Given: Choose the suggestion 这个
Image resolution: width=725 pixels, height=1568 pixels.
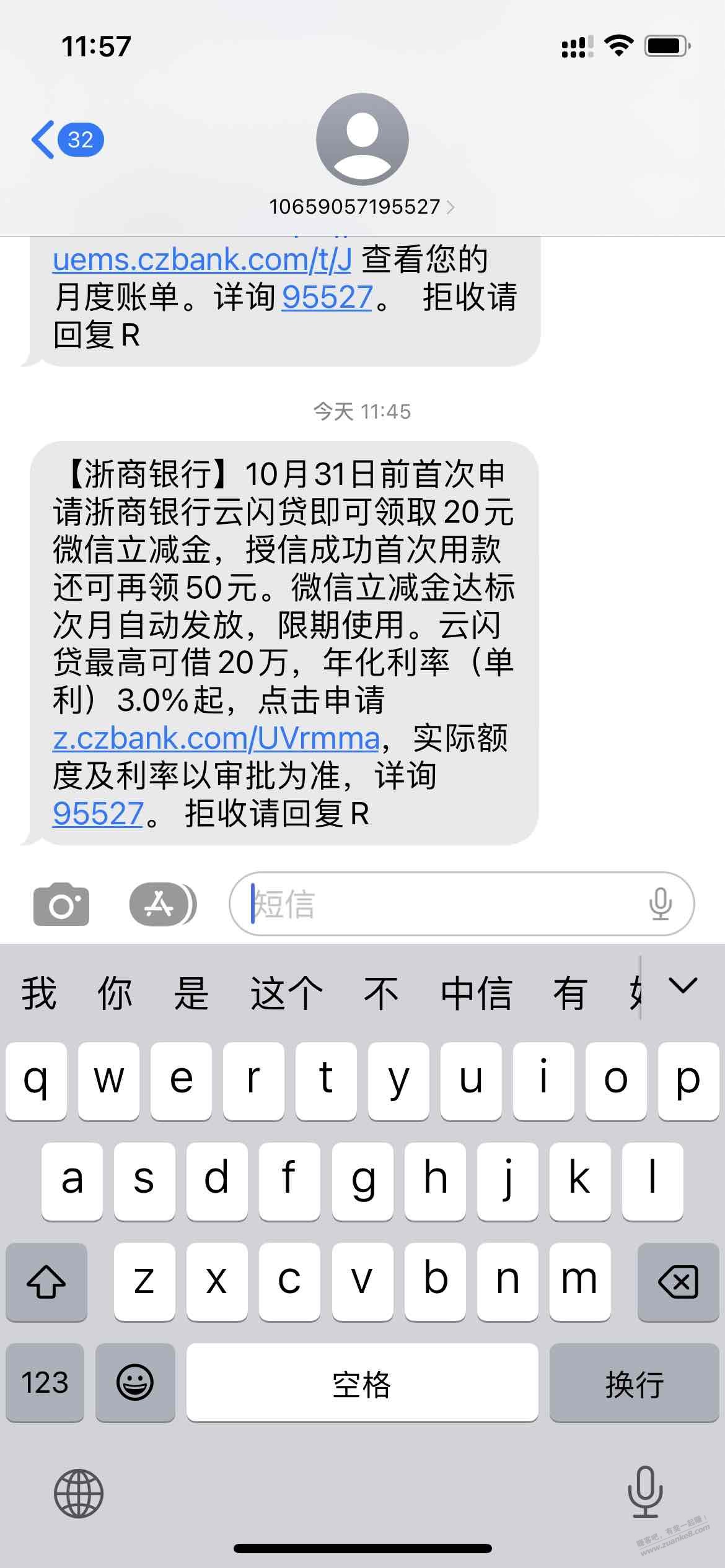Looking at the screenshot, I should pyautogui.click(x=286, y=993).
